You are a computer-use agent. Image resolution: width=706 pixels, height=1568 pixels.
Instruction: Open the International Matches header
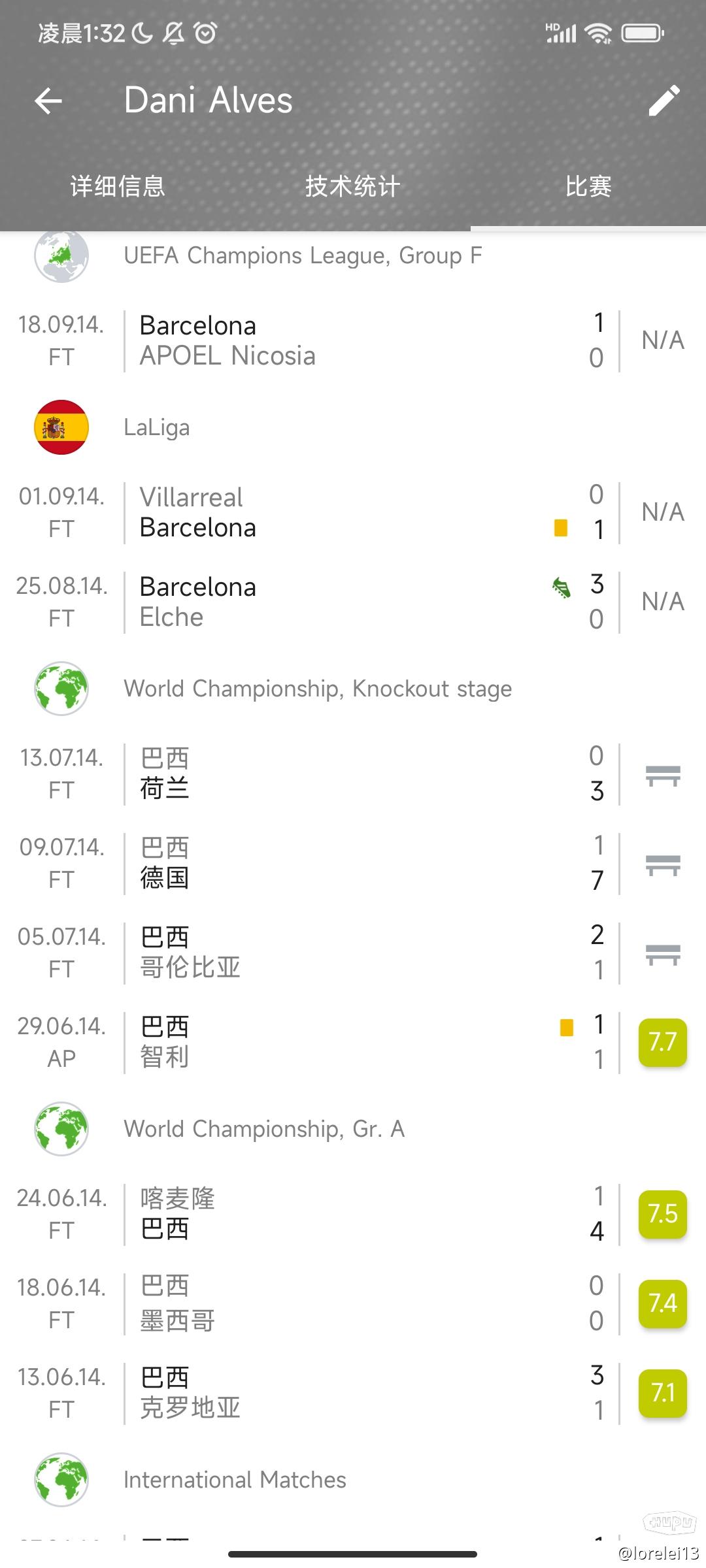click(x=353, y=1480)
